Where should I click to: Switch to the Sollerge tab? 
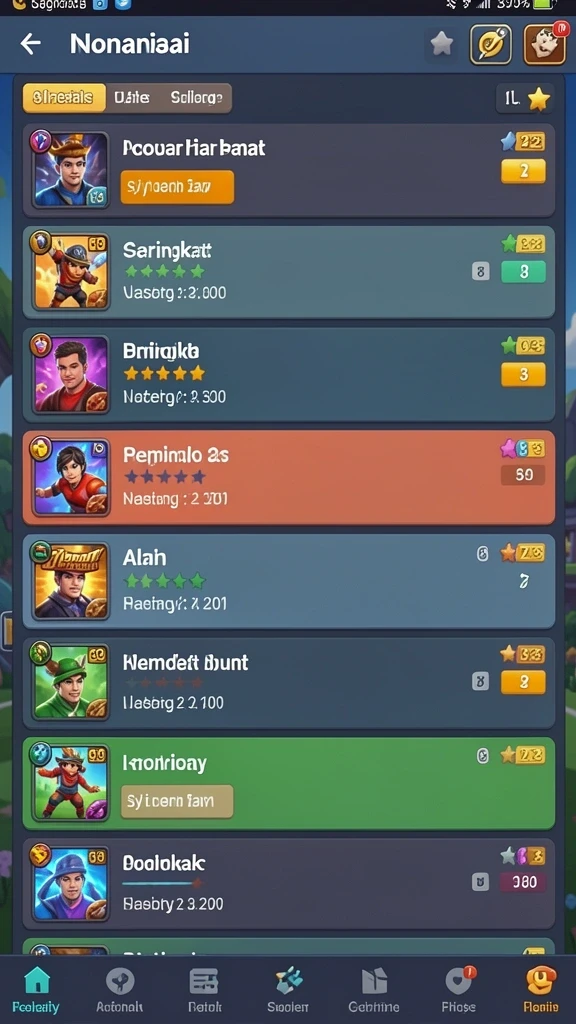pos(196,98)
